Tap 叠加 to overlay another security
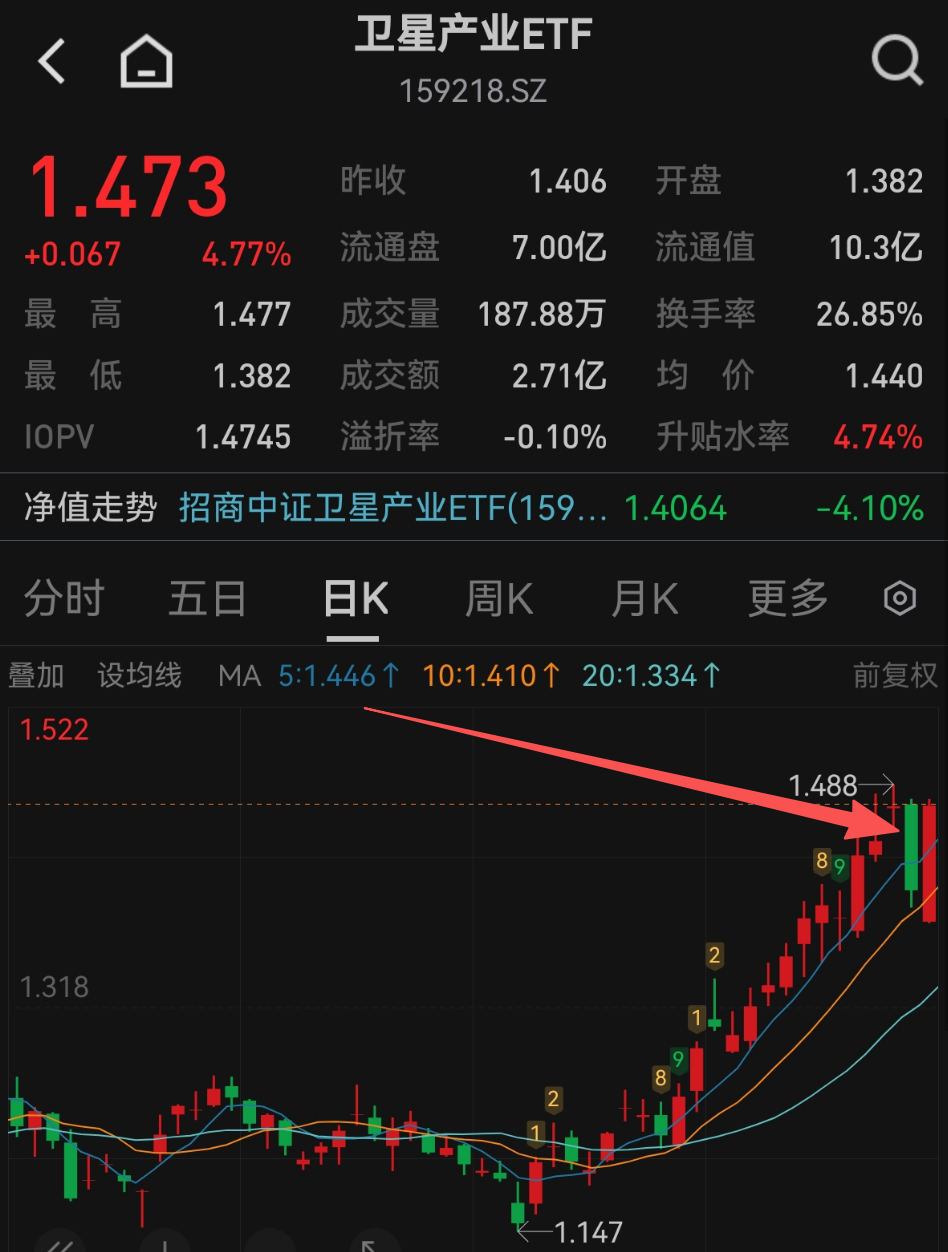Viewport: 948px width, 1252px height. click(x=36, y=676)
